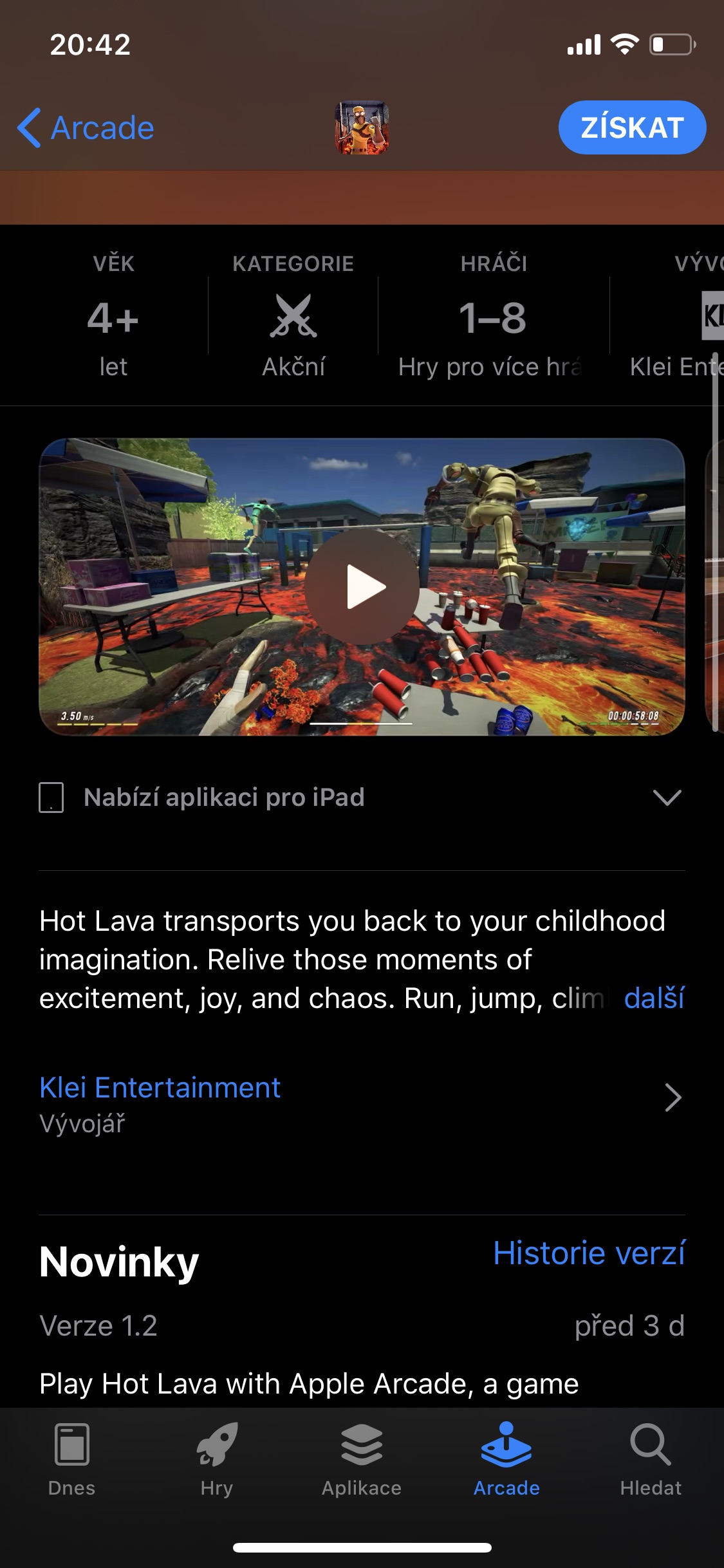This screenshot has width=724, height=1568.
Task: Open the Hledat search tab
Action: (651, 1461)
